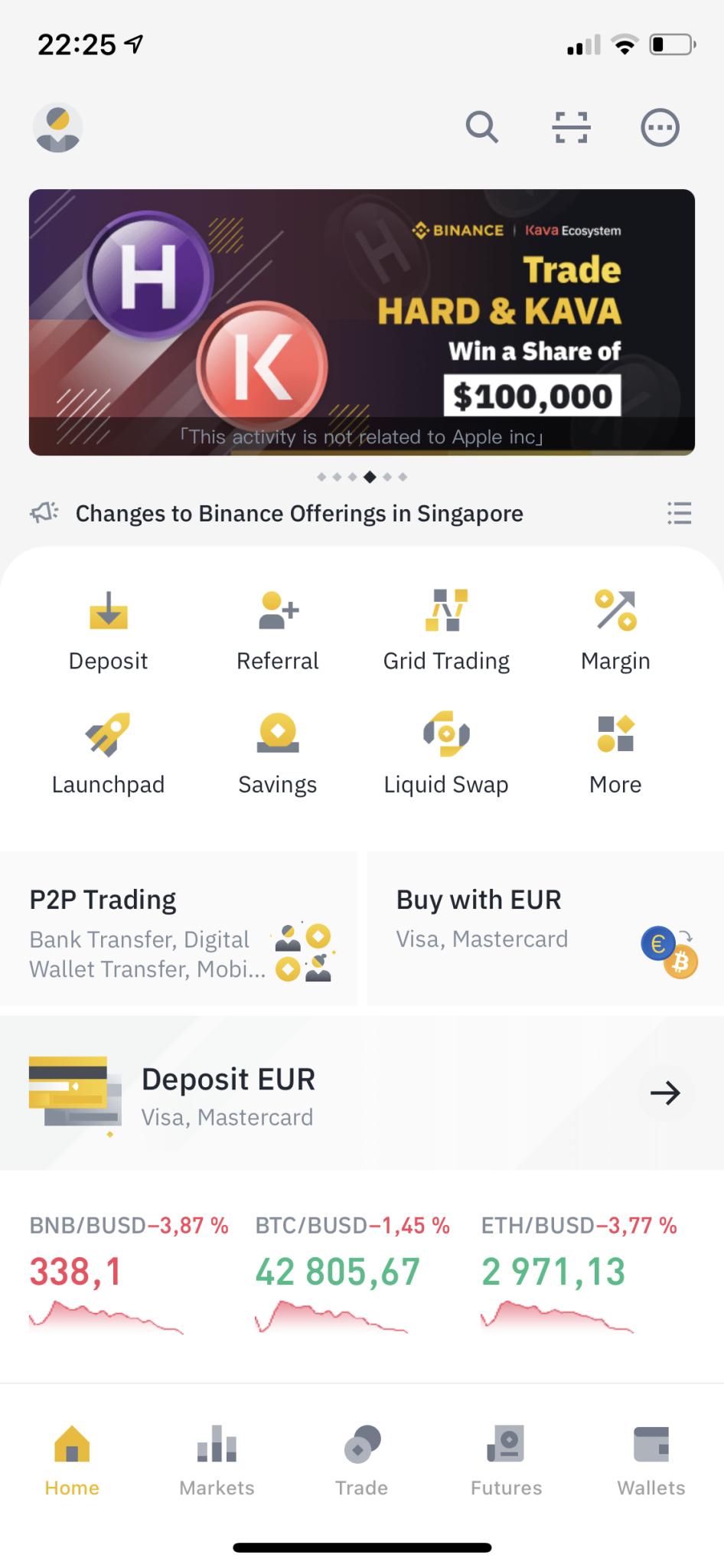Viewport: 724px width, 1568px height.
Task: Switch to the Markets tab
Action: point(217,1461)
